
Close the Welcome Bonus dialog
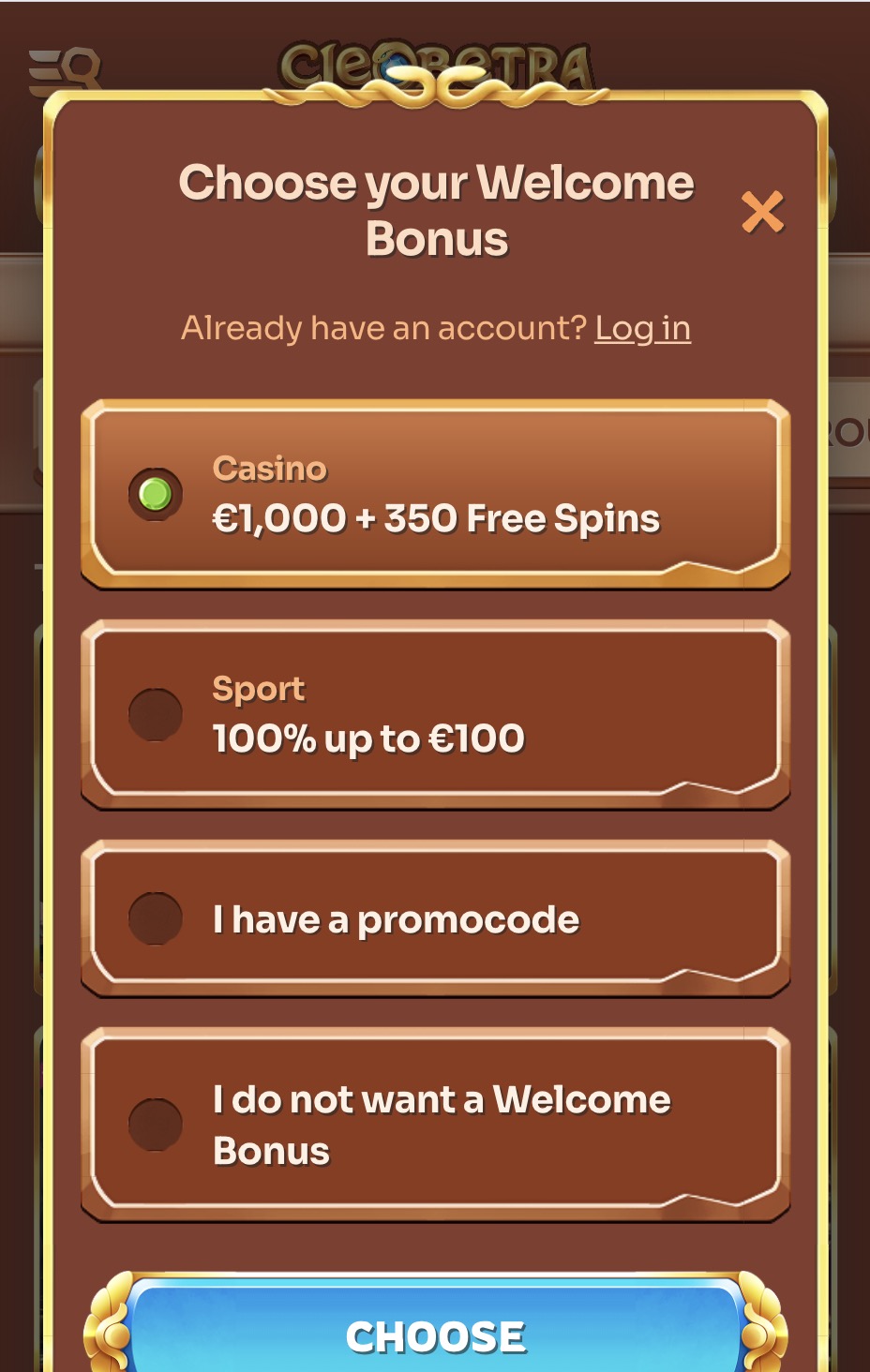coord(762,212)
